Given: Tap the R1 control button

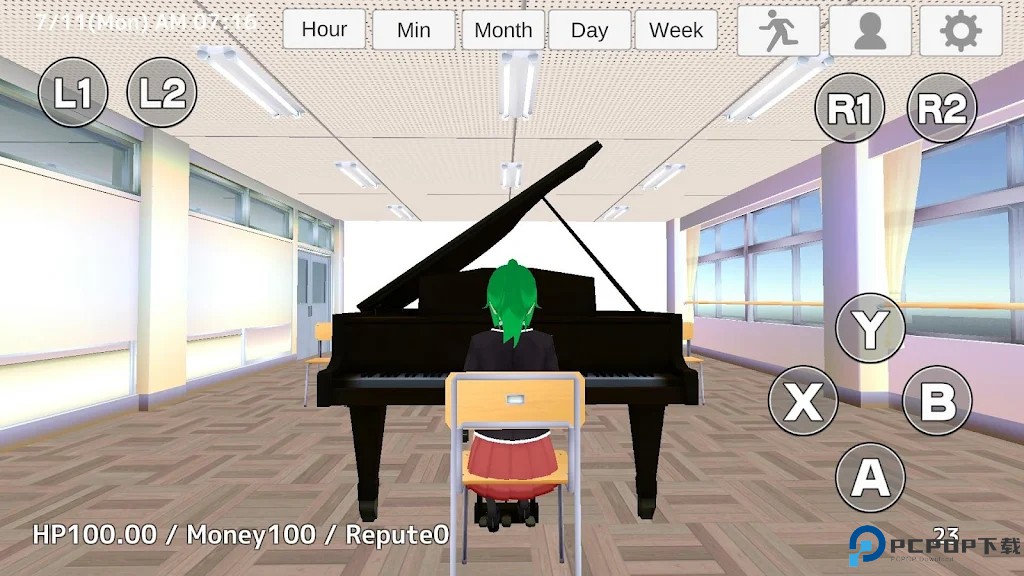Looking at the screenshot, I should [850, 108].
